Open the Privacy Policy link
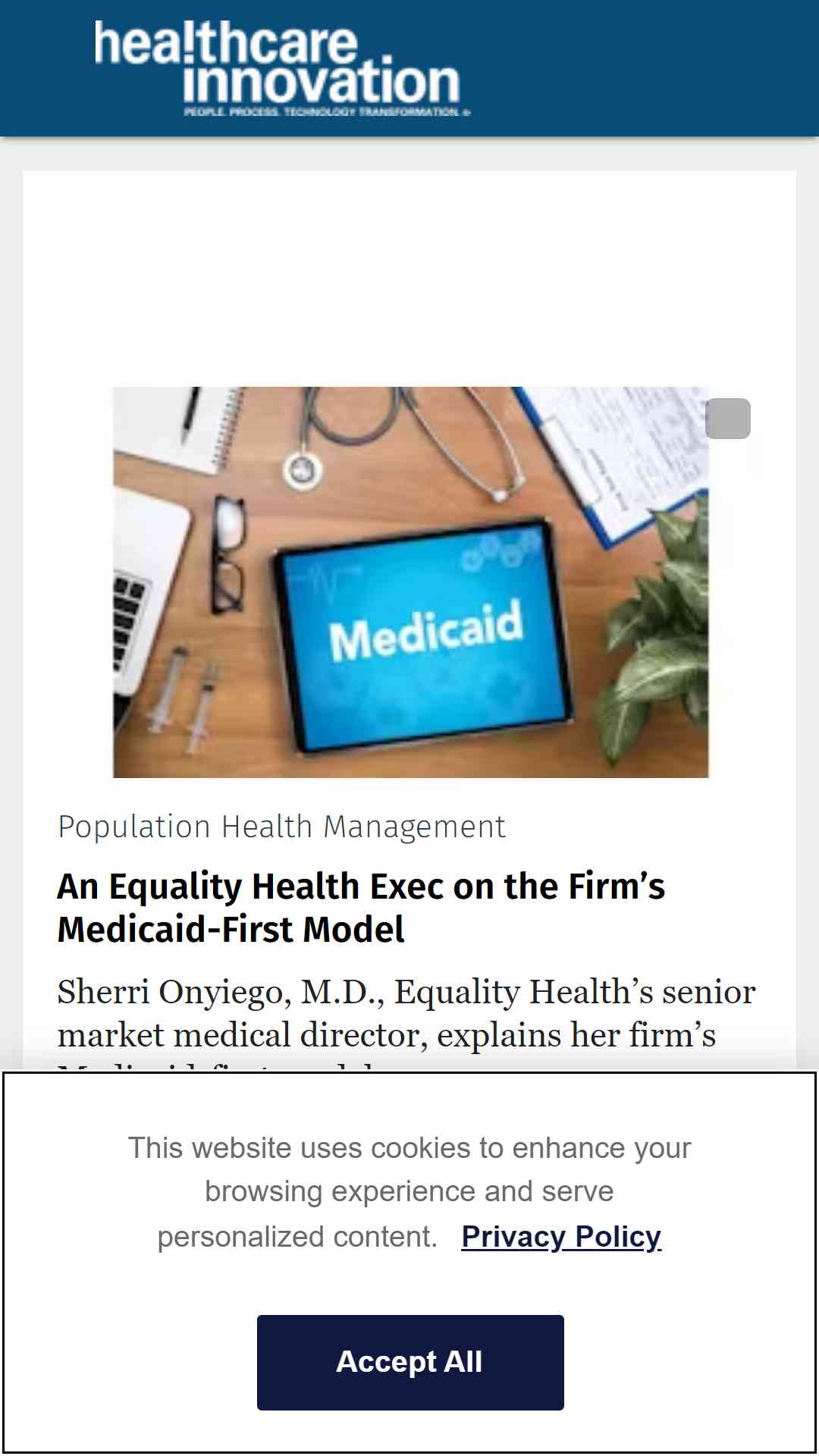 [561, 1237]
